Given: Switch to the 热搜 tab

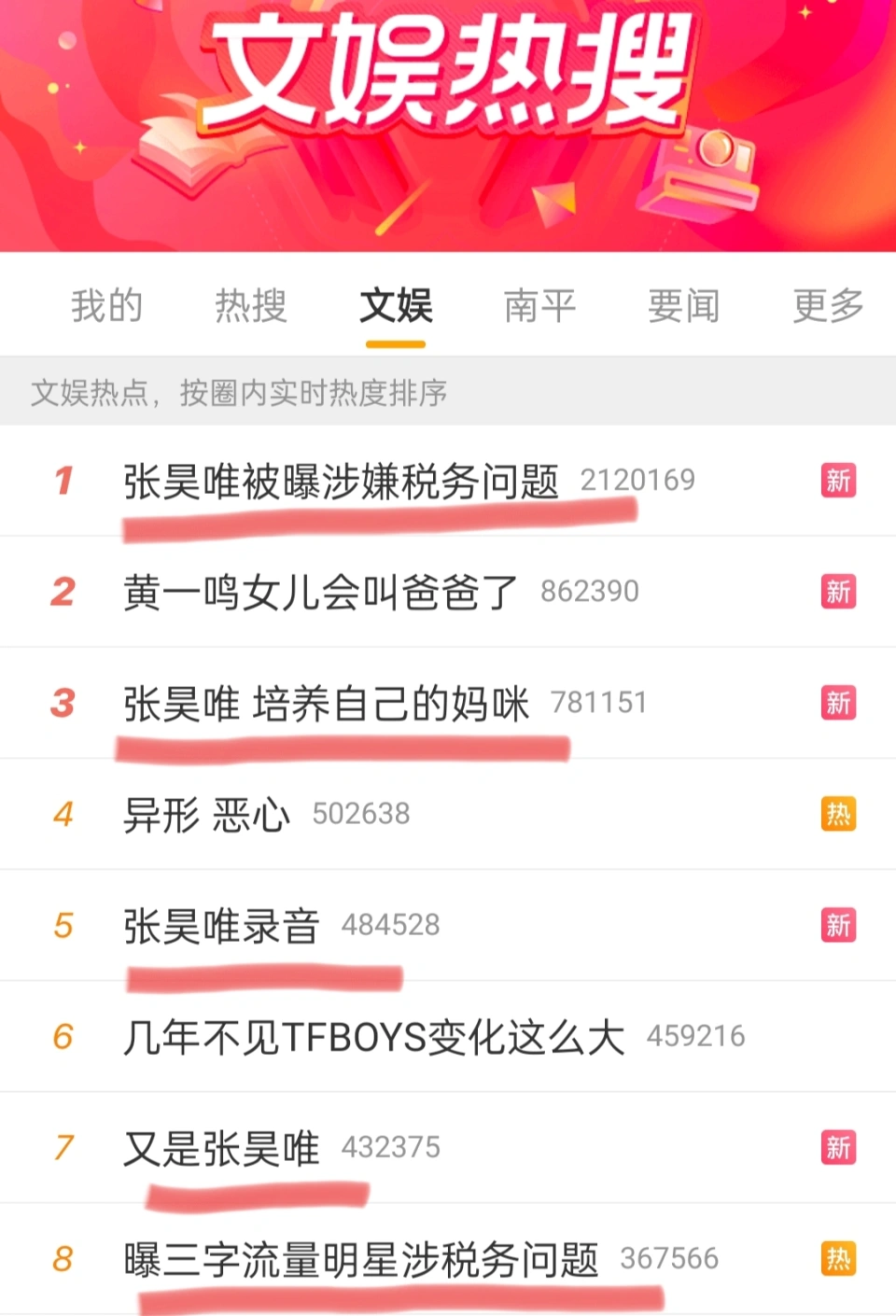Looking at the screenshot, I should click(x=250, y=306).
